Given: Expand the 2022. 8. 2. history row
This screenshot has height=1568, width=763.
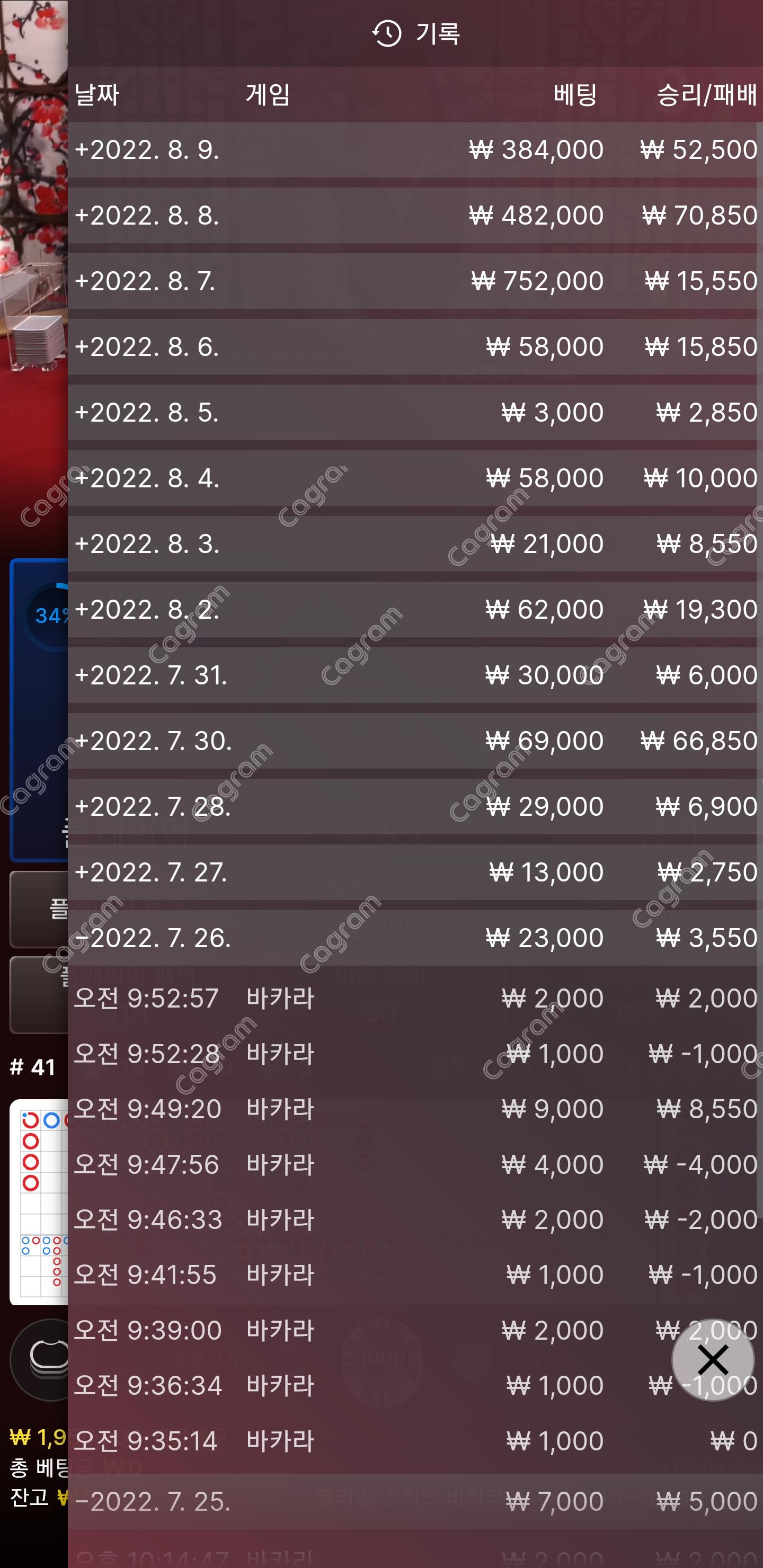Looking at the screenshot, I should (x=414, y=610).
